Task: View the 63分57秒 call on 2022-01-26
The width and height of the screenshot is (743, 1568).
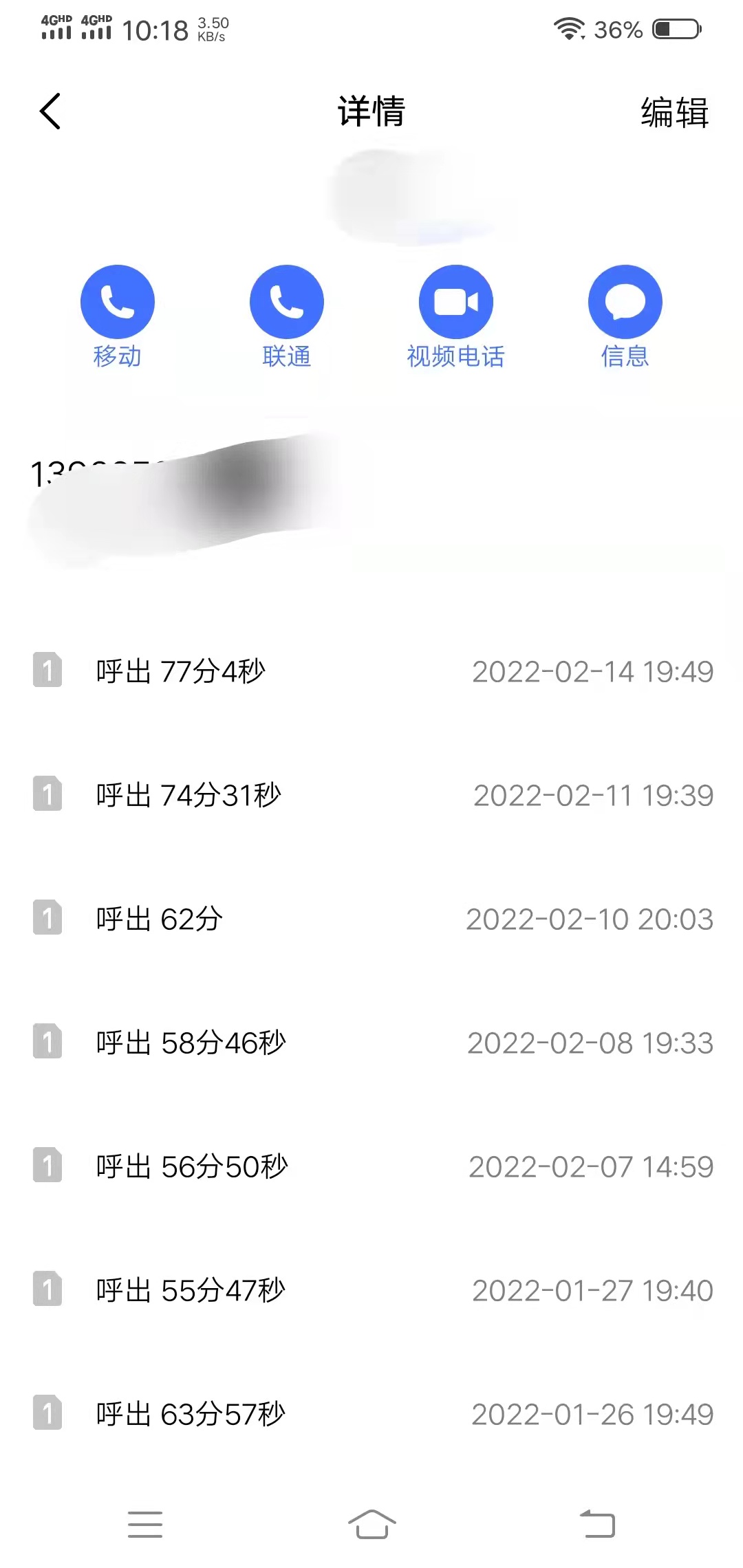Action: [x=371, y=1414]
